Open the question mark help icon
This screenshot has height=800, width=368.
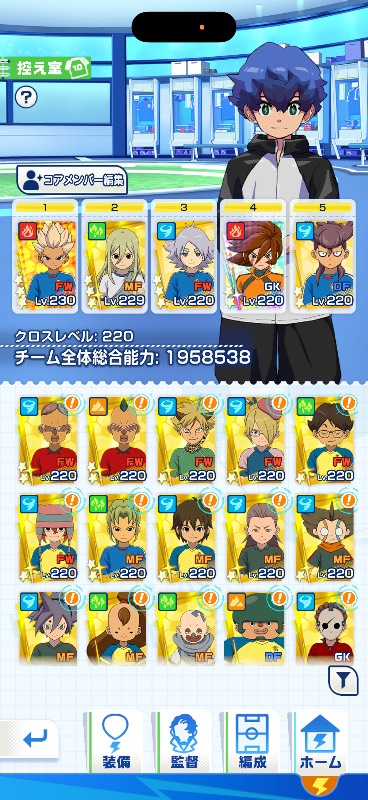coord(26,96)
